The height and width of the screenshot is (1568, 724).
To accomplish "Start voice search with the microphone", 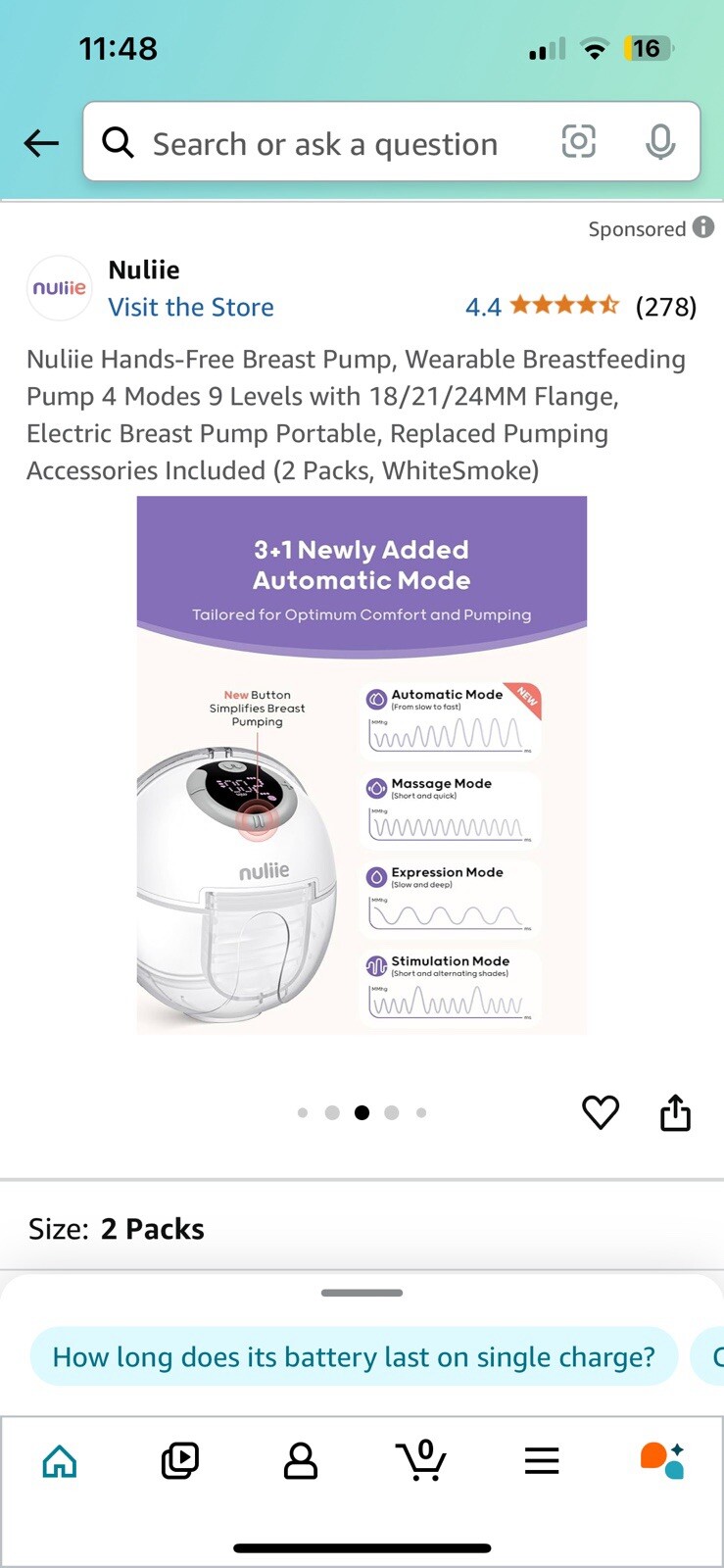I will [660, 142].
